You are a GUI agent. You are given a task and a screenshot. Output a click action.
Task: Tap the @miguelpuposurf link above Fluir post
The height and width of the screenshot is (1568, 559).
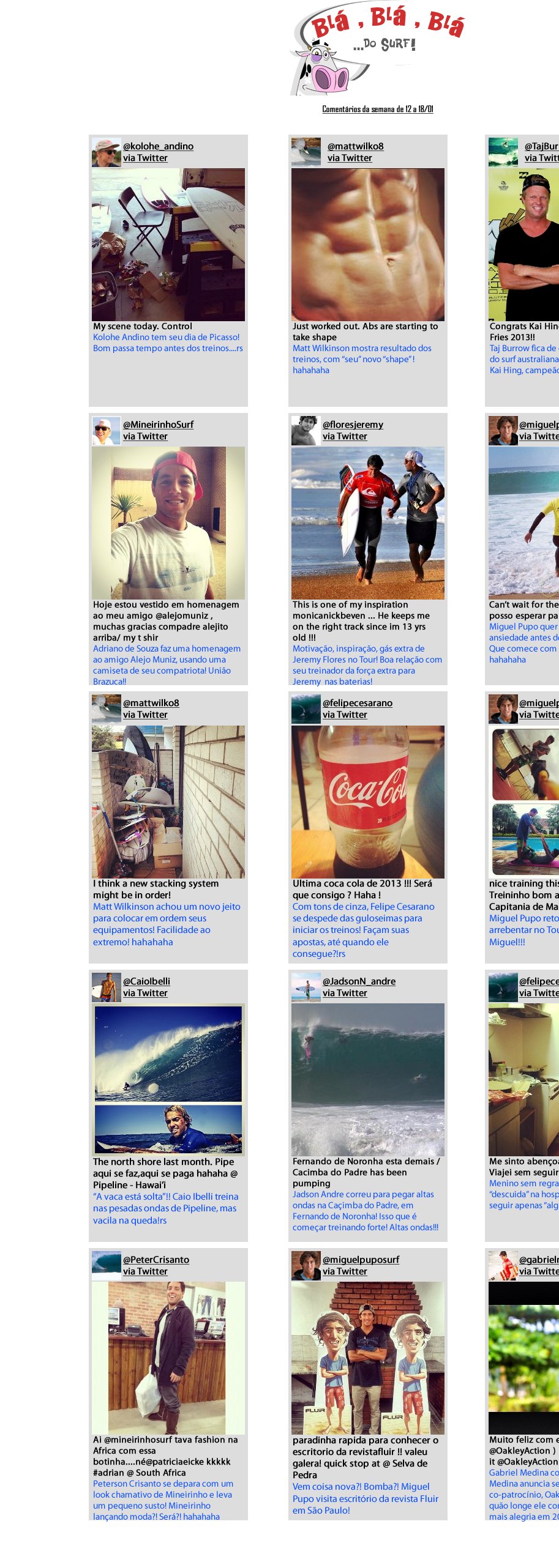click(x=361, y=1260)
